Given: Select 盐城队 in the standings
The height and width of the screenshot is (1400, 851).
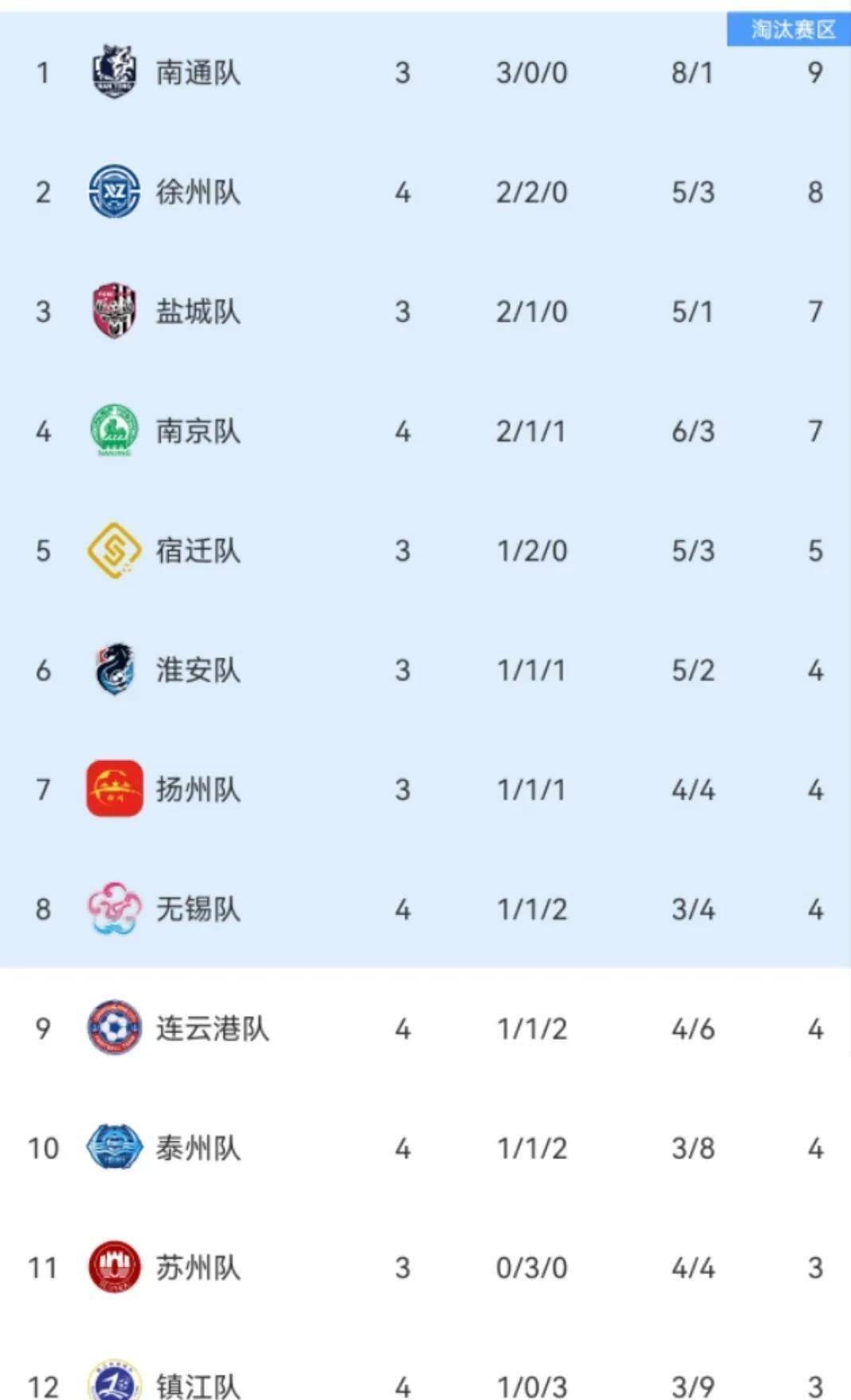Looking at the screenshot, I should click(425, 312).
